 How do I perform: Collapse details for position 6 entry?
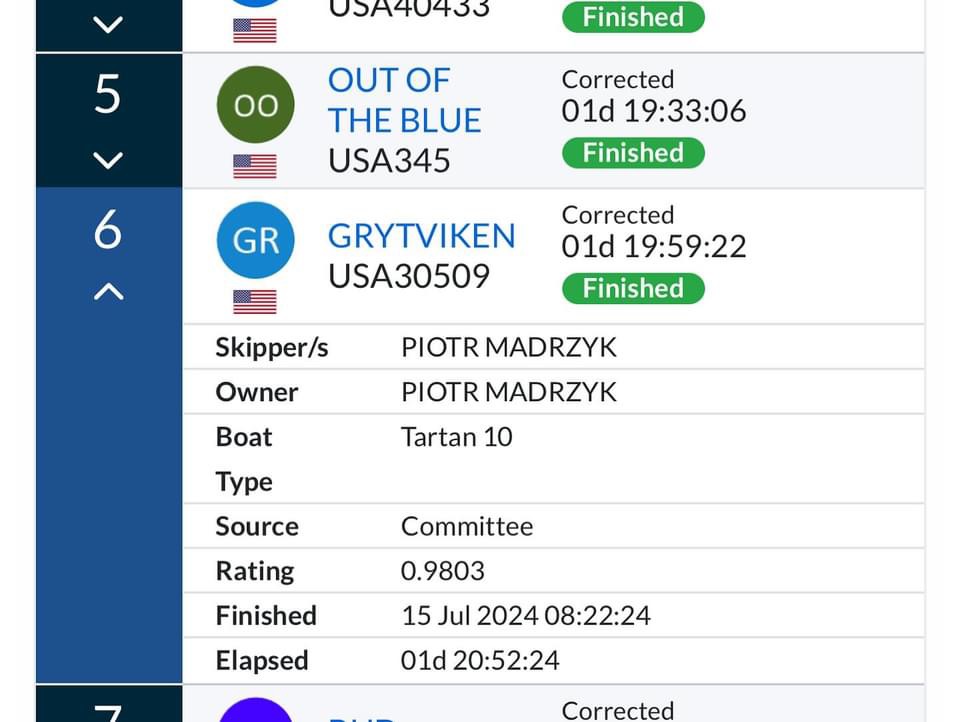click(x=108, y=291)
